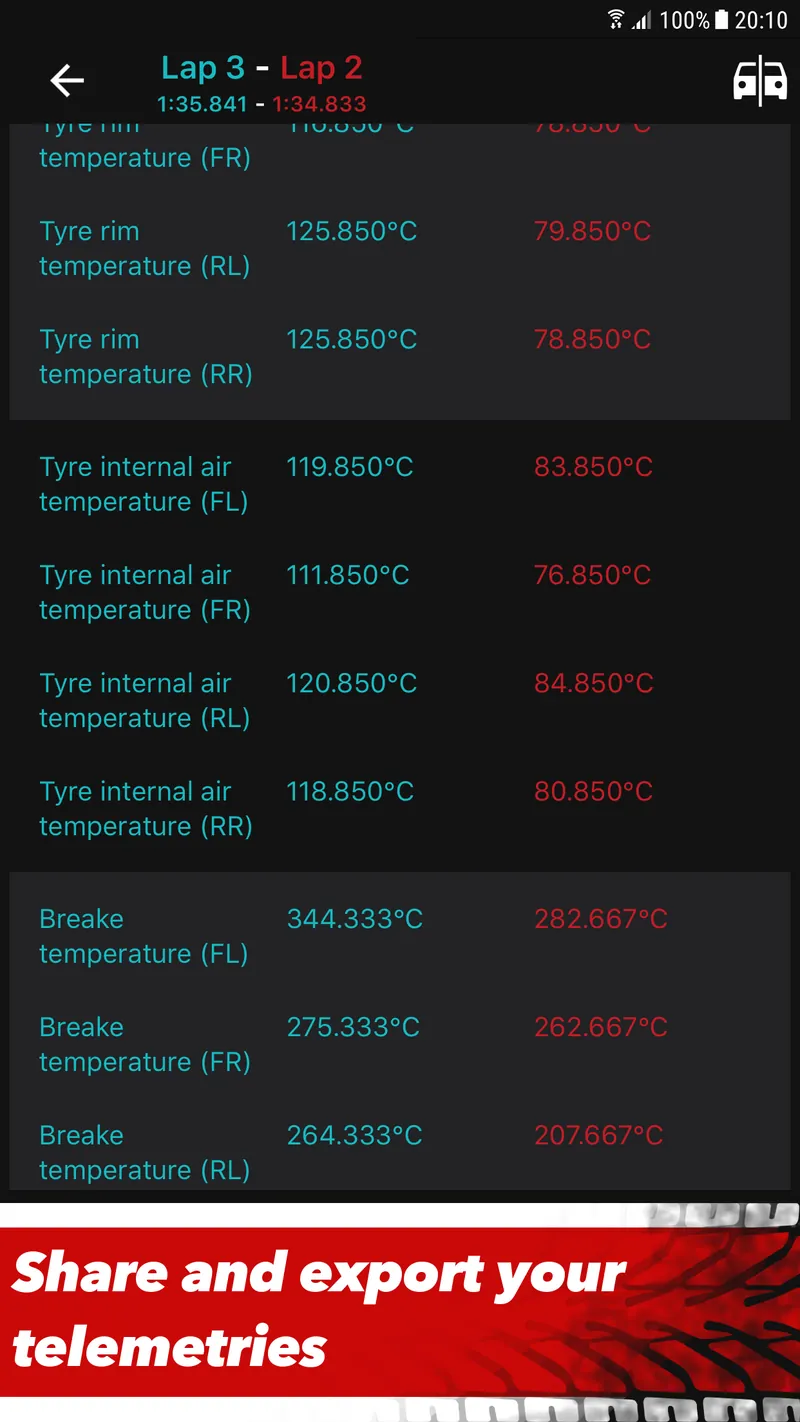Select the Lap 3 header label
This screenshot has width=800, height=1422.
tap(203, 67)
